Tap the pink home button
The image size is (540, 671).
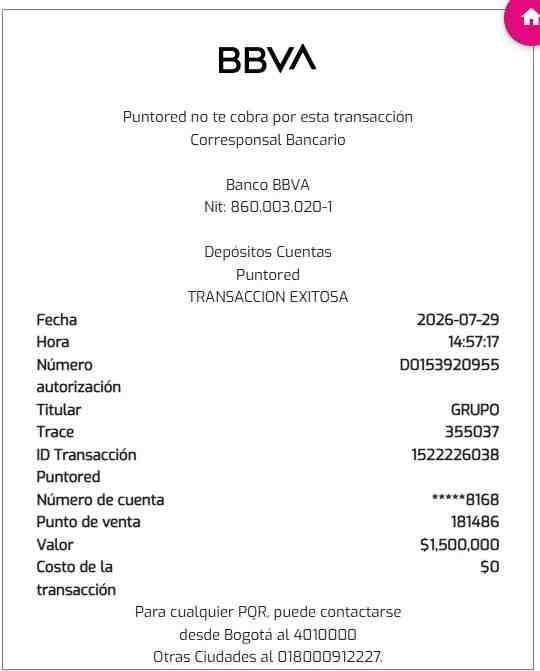pyautogui.click(x=525, y=19)
